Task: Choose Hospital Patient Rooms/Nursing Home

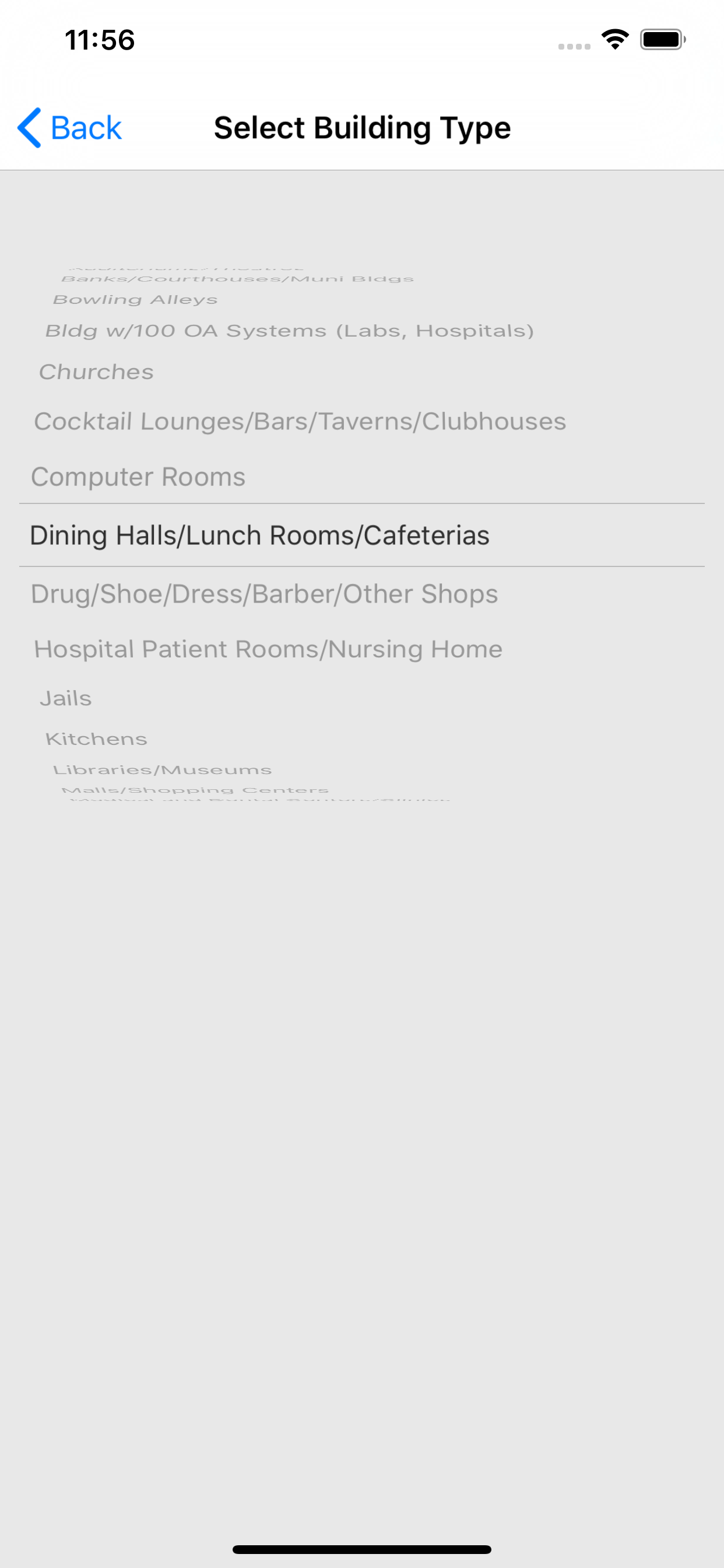Action: coord(268,649)
